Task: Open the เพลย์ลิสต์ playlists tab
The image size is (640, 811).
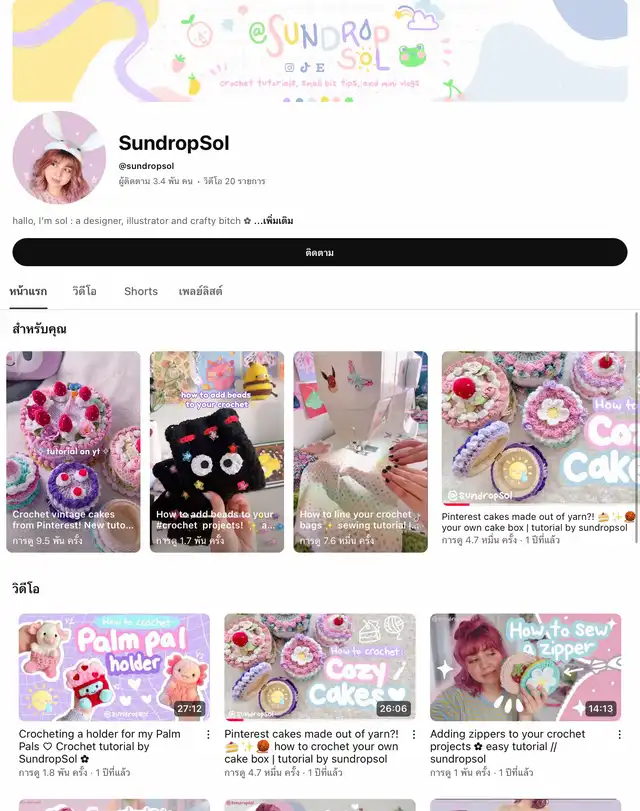Action: 200,291
